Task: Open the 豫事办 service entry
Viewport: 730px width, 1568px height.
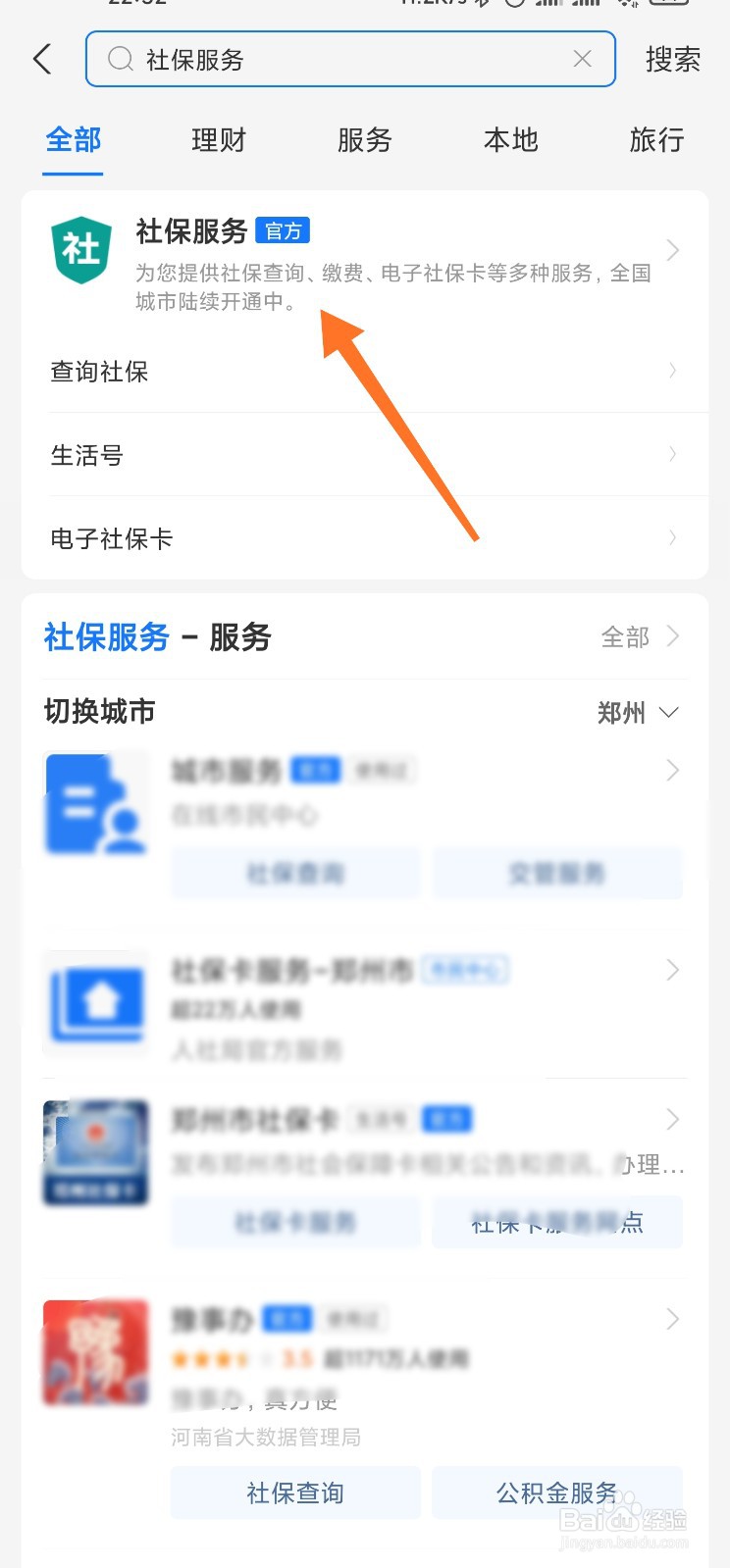Action: [x=392, y=1353]
